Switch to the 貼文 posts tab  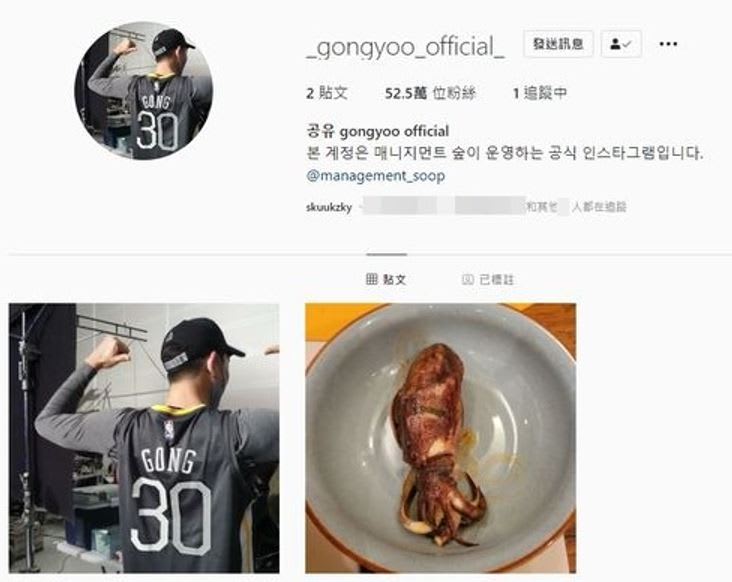pyautogui.click(x=387, y=280)
